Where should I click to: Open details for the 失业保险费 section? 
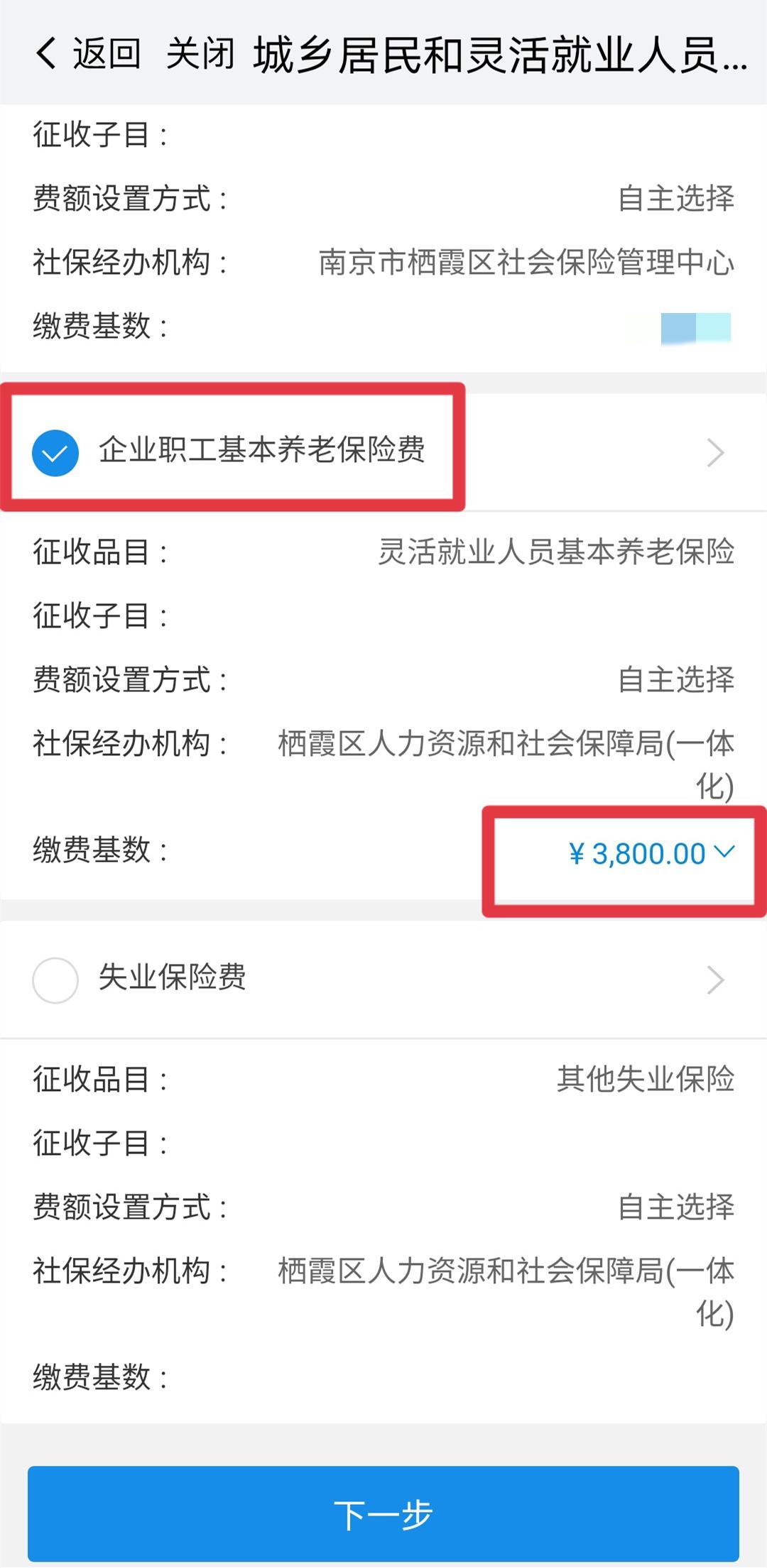coord(716,980)
